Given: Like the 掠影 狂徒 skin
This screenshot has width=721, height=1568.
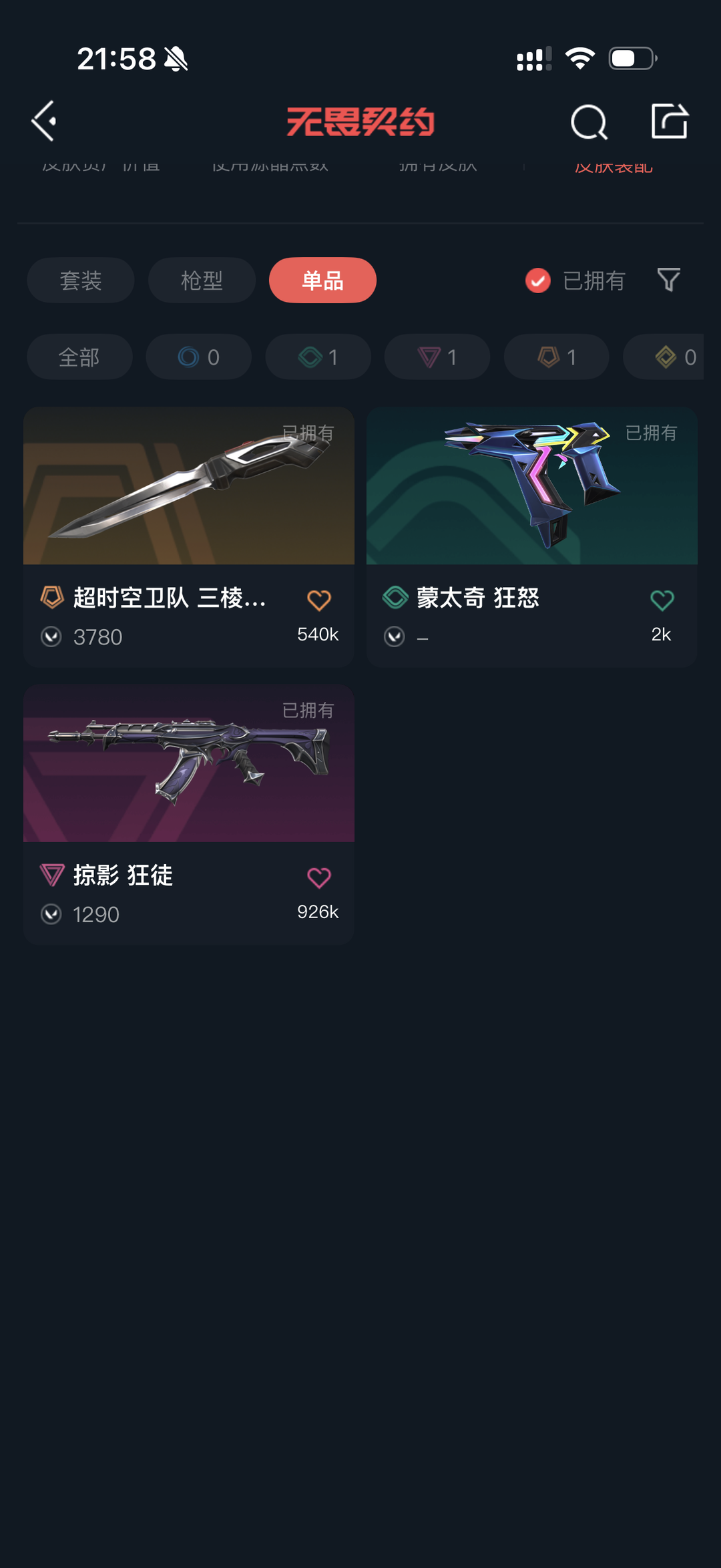Looking at the screenshot, I should click(x=319, y=877).
